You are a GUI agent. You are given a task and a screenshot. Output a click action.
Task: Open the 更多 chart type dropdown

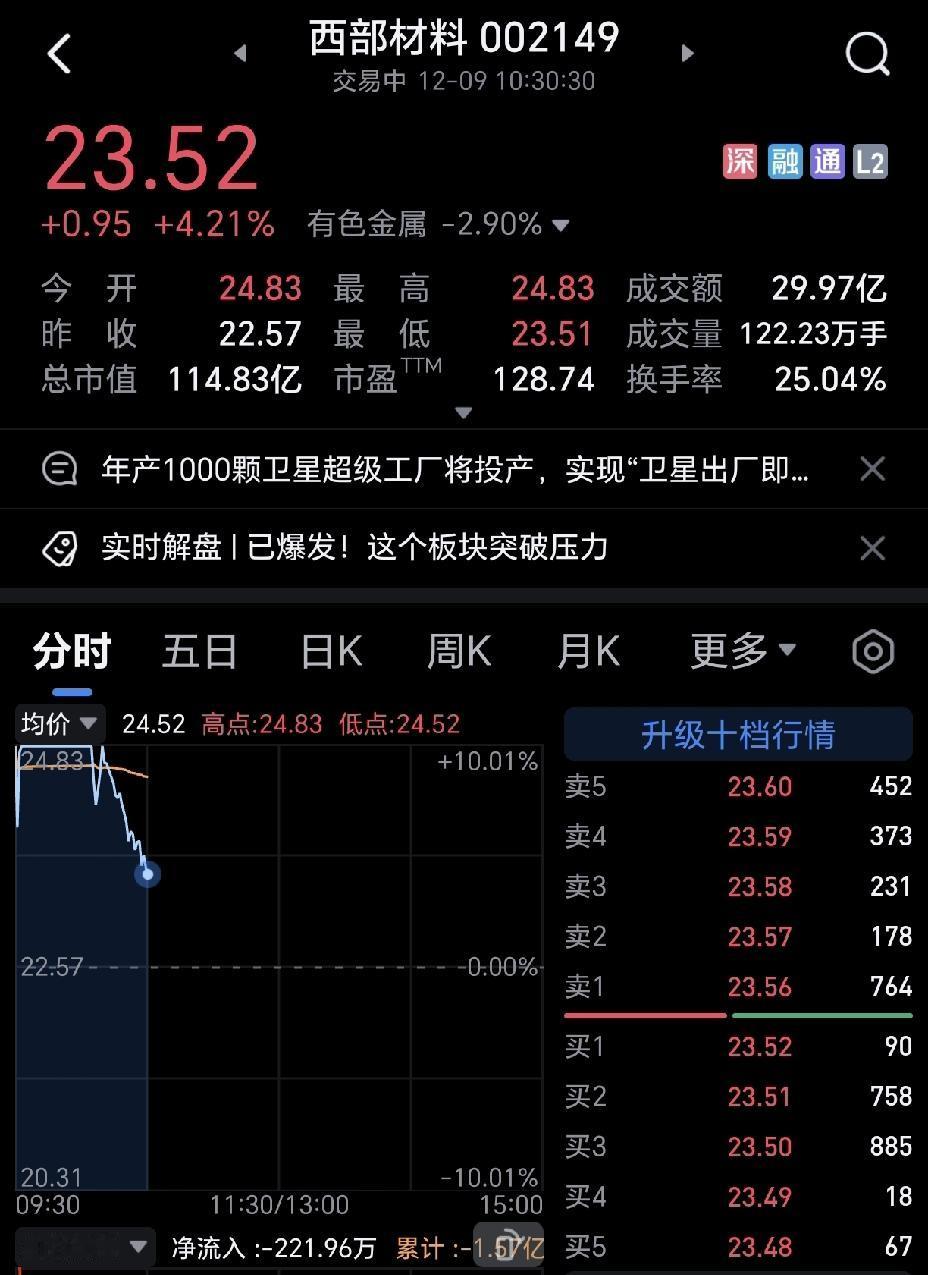(742, 651)
